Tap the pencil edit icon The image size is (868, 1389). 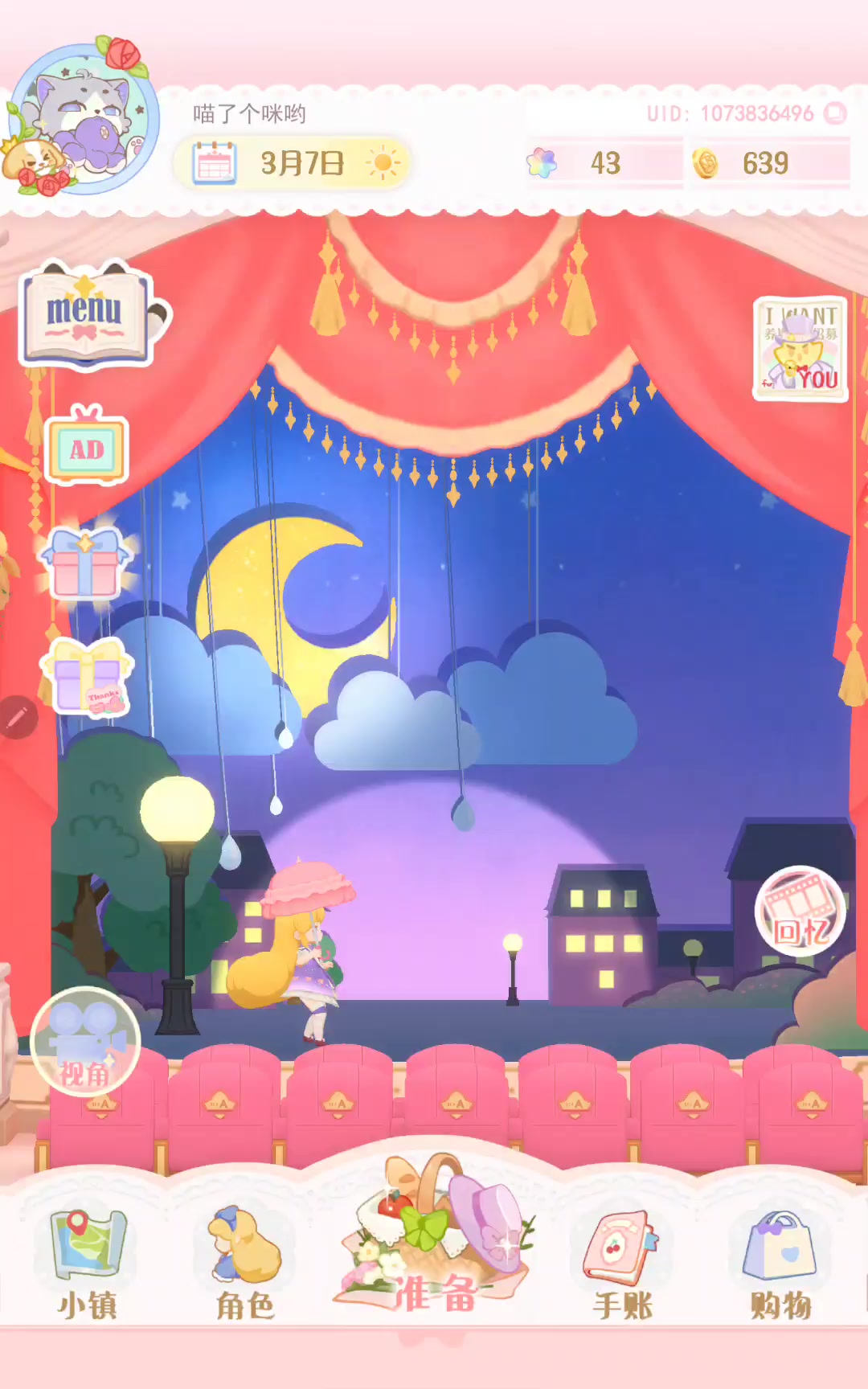18,718
